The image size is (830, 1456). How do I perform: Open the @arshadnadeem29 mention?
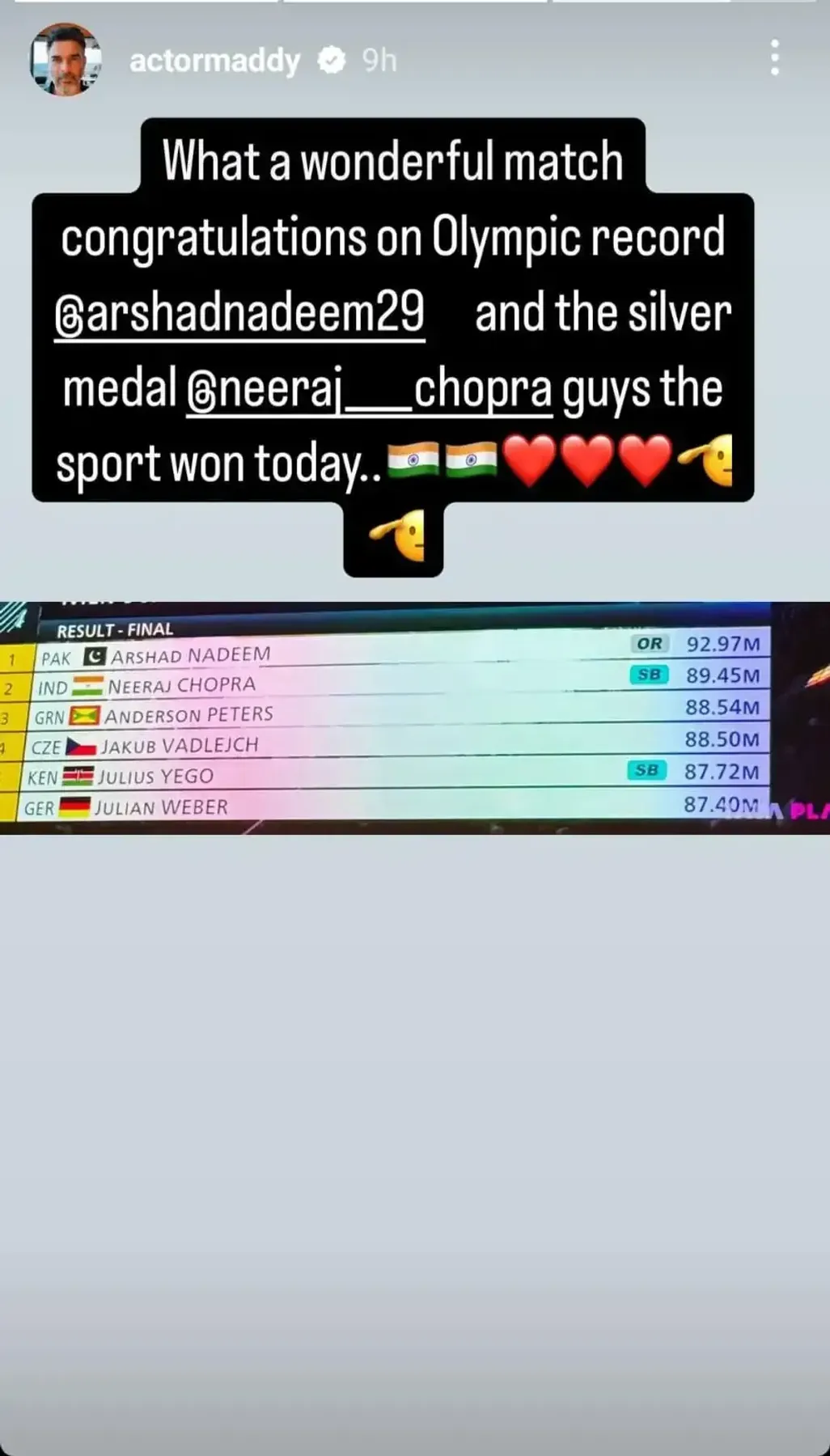click(x=239, y=313)
